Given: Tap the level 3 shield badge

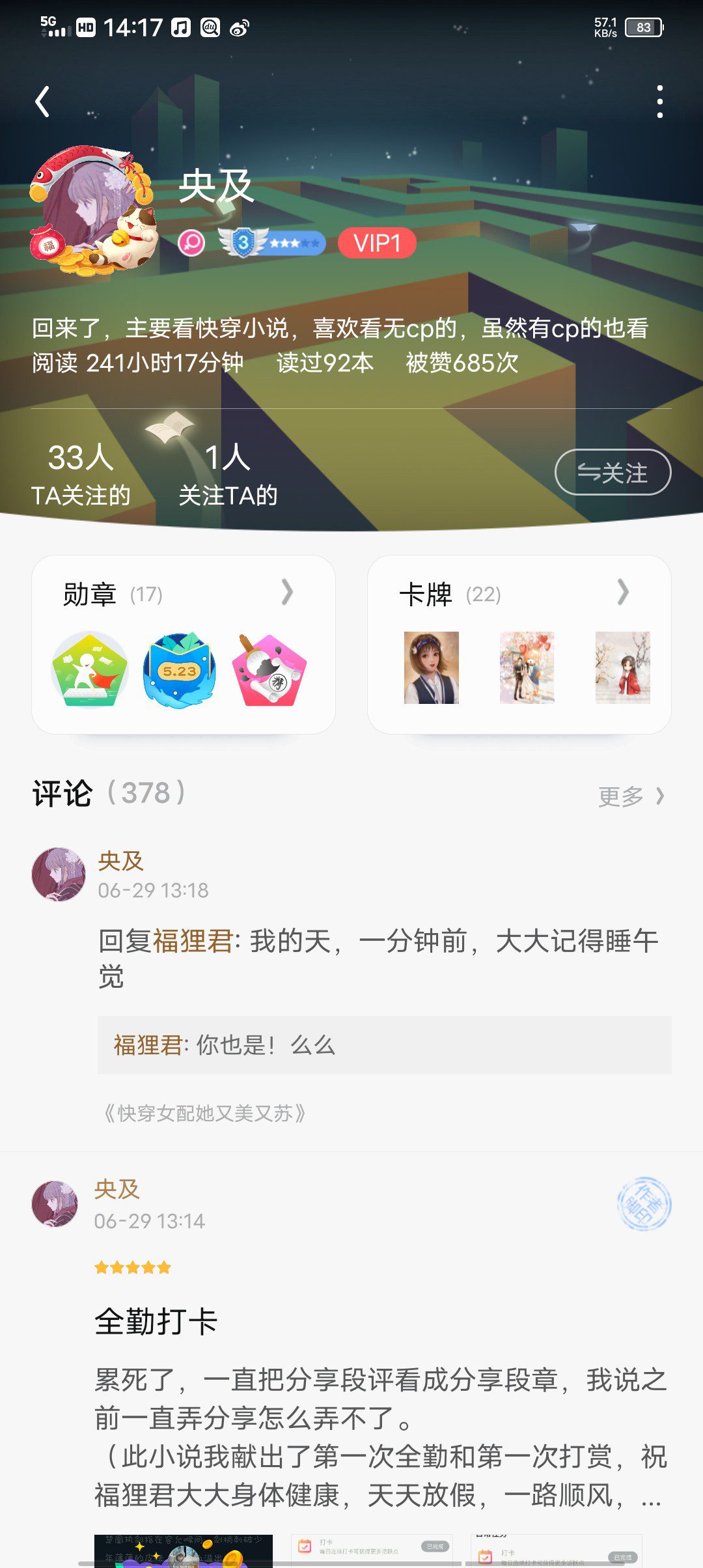Looking at the screenshot, I should 271,243.
